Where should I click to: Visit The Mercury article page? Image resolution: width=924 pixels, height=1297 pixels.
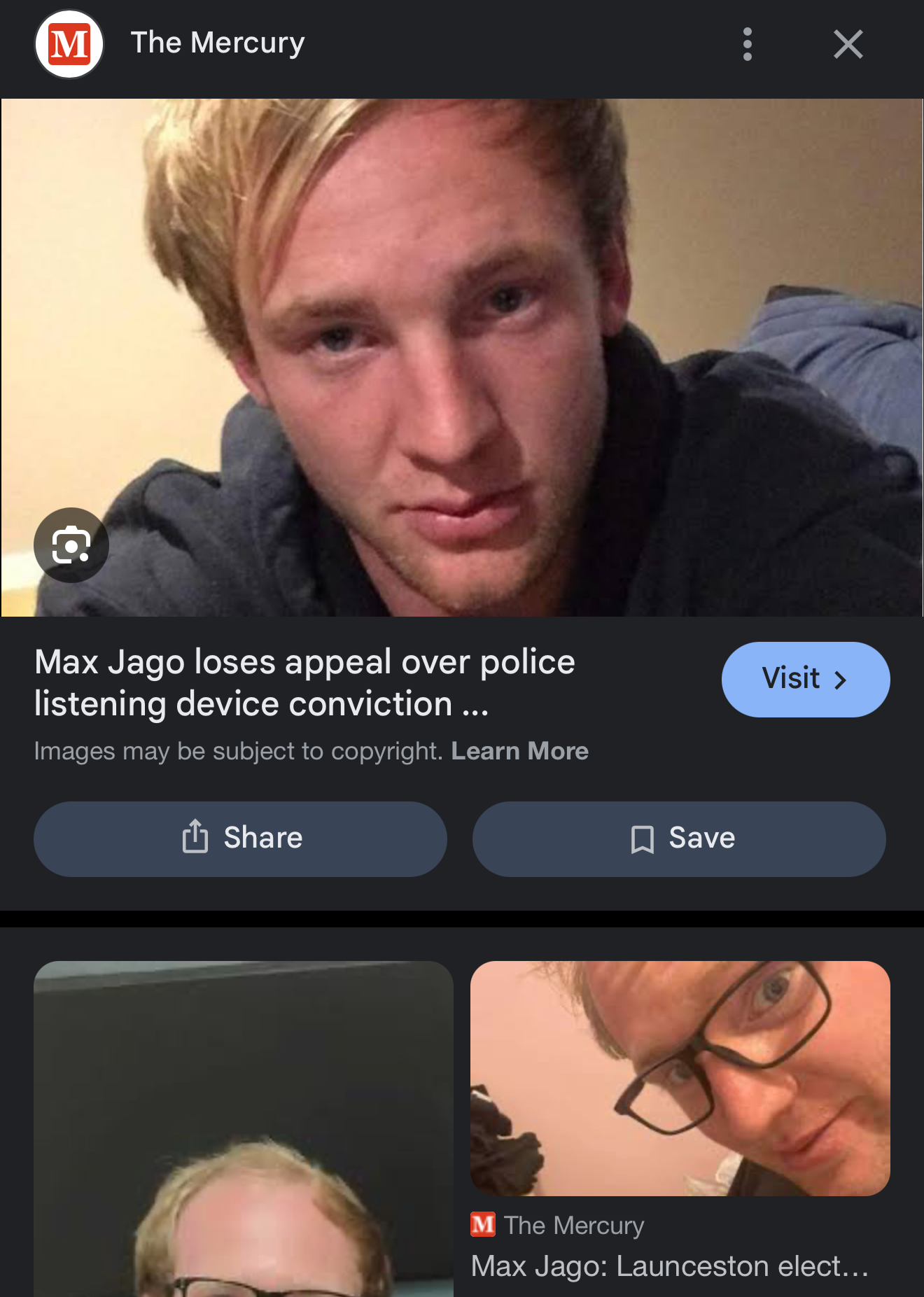(805, 679)
